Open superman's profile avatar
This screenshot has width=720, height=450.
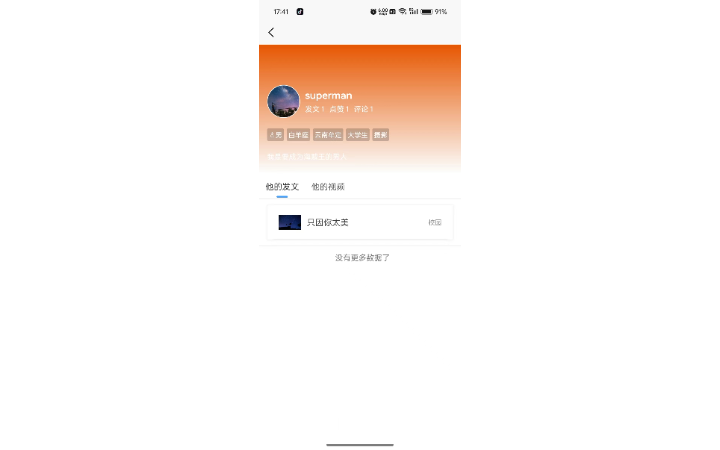pos(283,102)
